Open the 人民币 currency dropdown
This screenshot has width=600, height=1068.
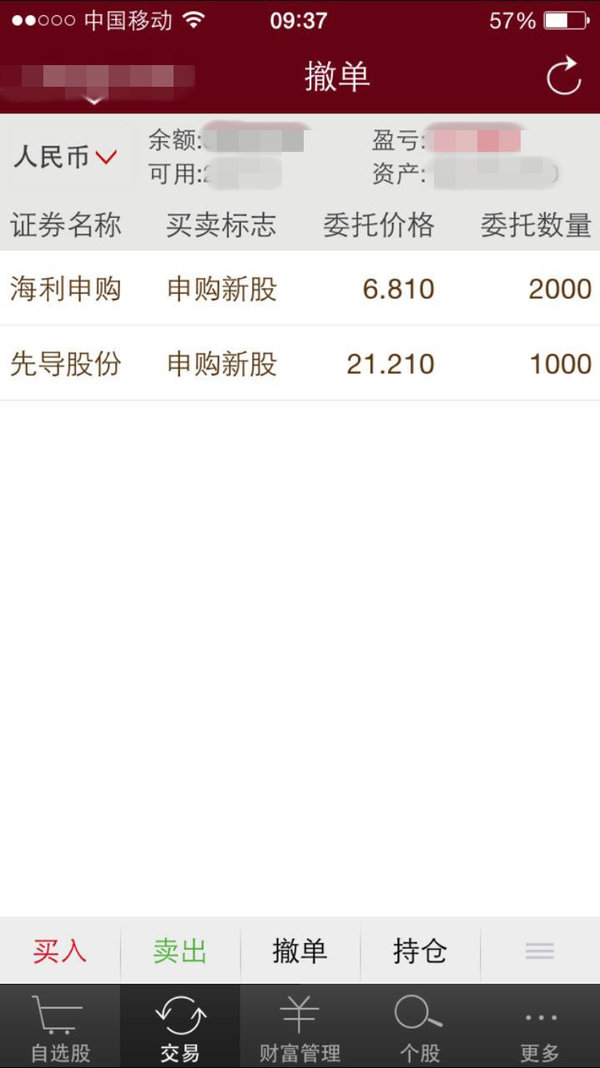click(x=66, y=157)
